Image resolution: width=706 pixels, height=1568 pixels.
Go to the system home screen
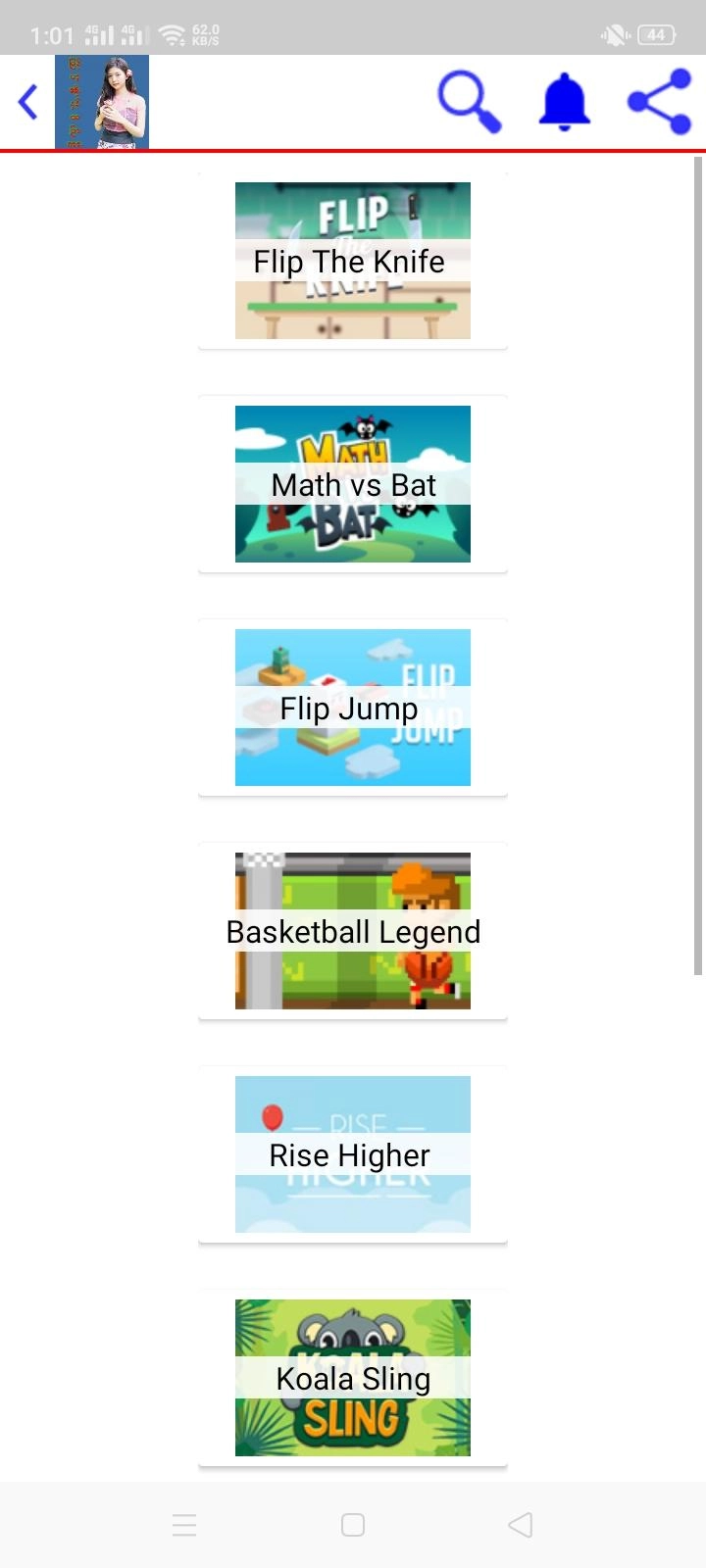pyautogui.click(x=353, y=1525)
